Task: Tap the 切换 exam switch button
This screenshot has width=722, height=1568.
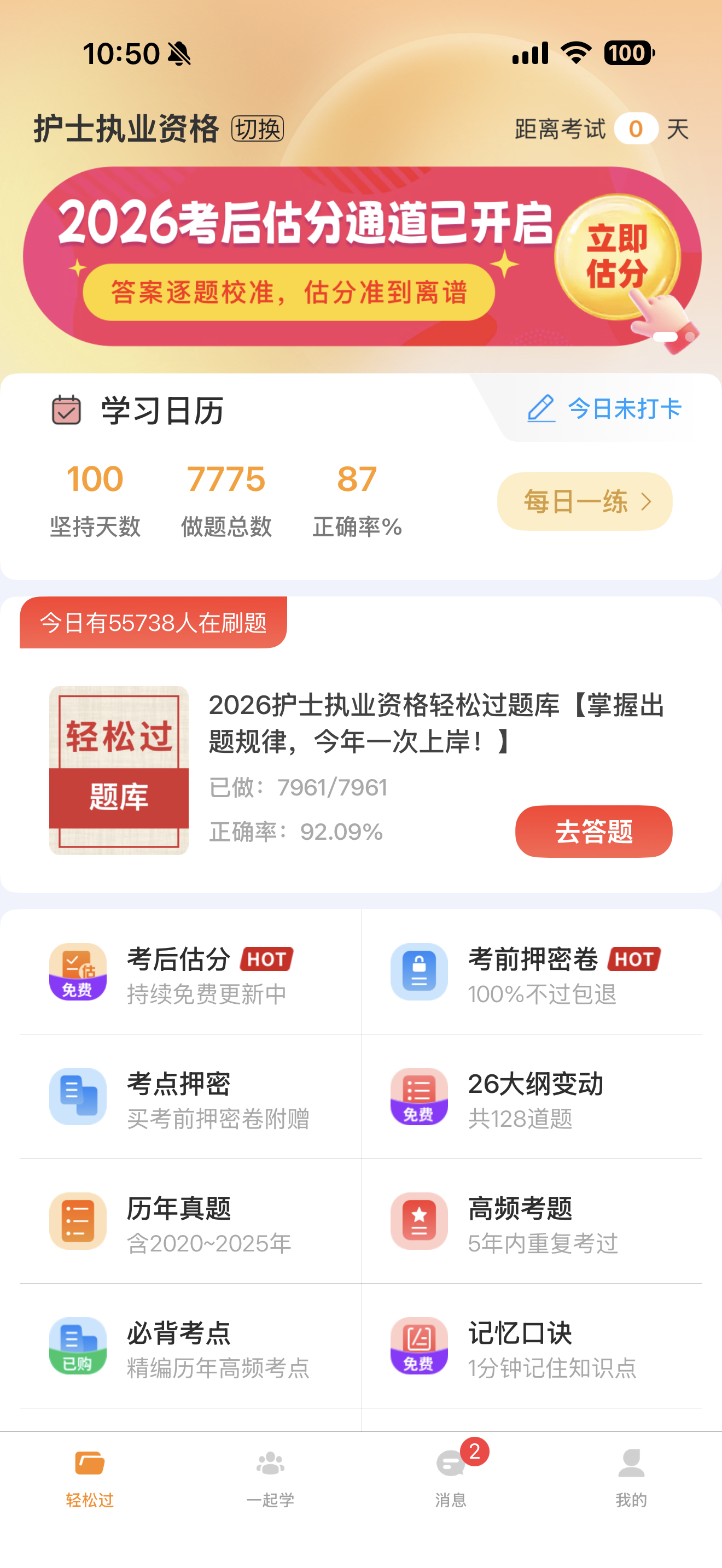Action: pyautogui.click(x=258, y=128)
